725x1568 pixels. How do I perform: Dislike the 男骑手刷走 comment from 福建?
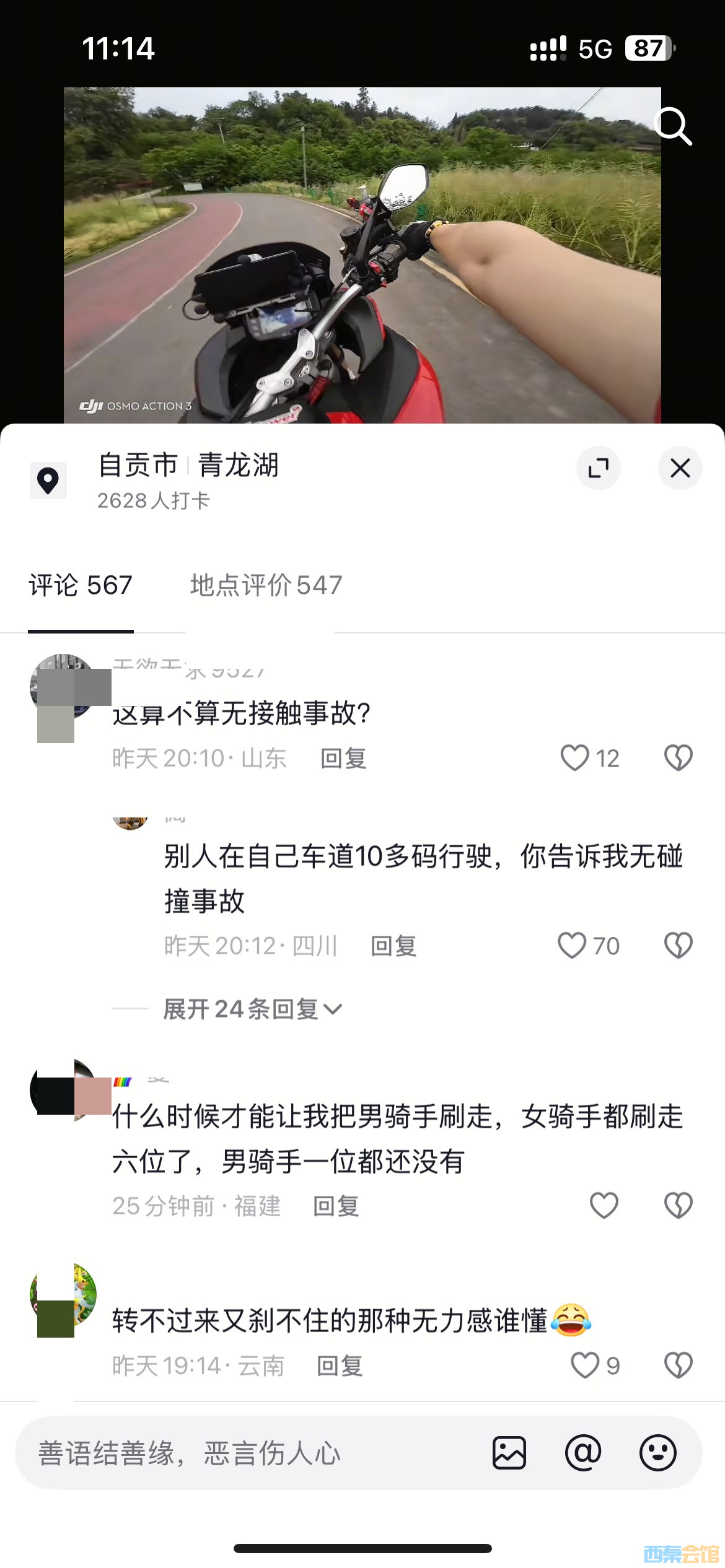click(678, 1206)
